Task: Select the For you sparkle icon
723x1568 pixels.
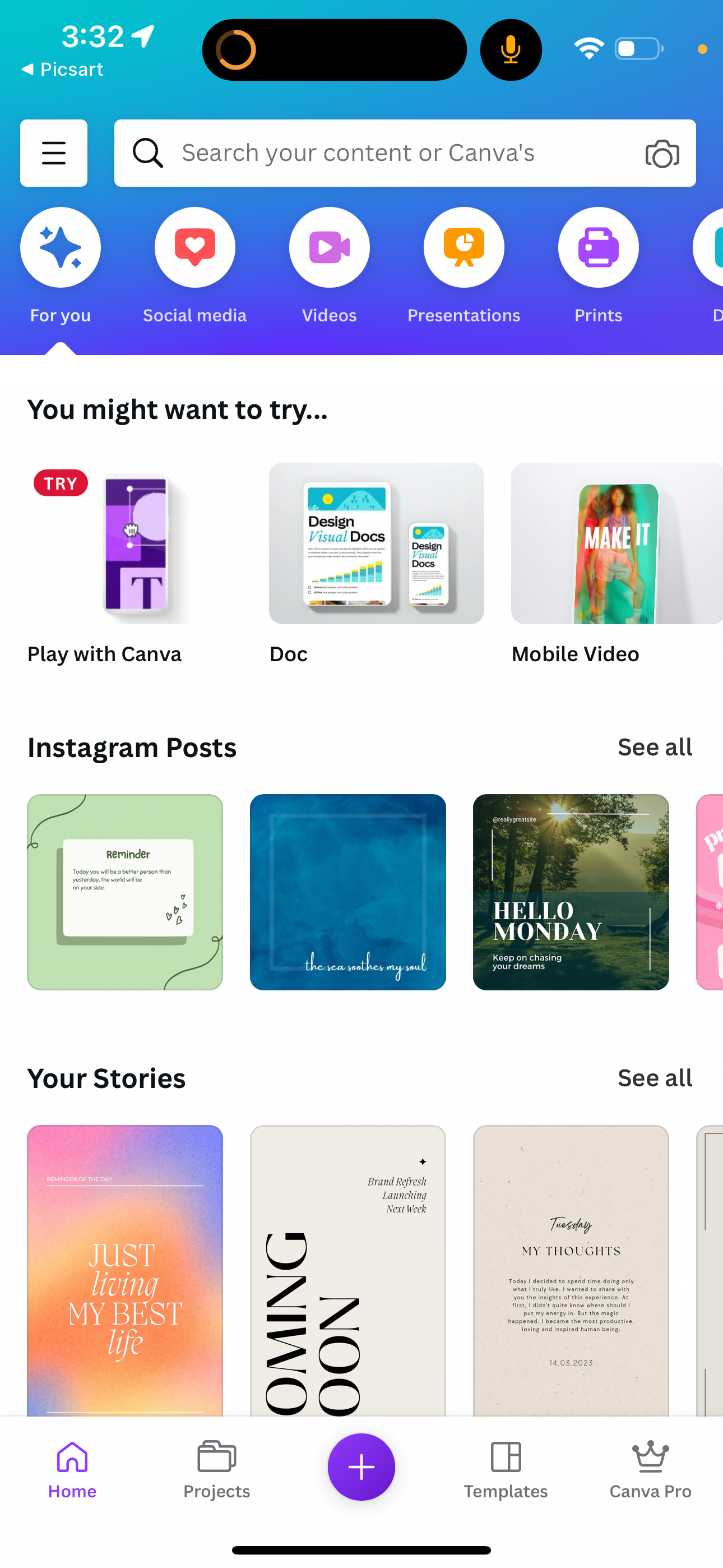Action: point(61,247)
